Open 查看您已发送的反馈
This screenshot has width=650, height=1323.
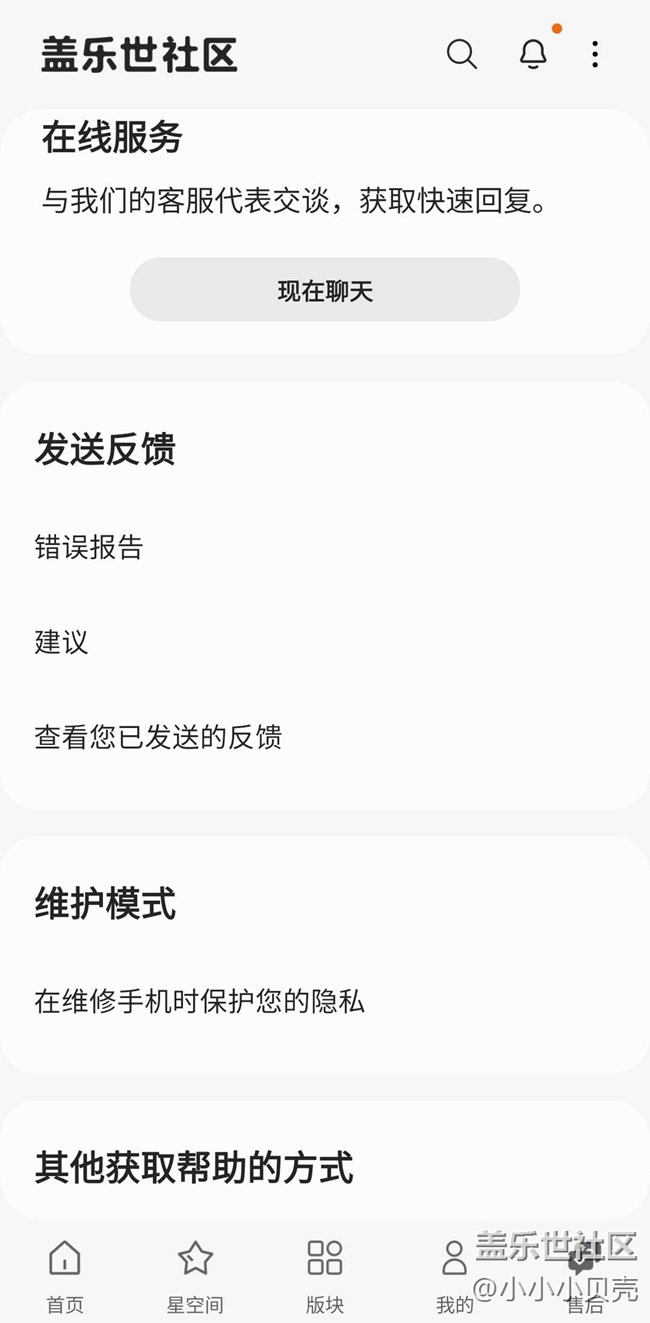[158, 737]
